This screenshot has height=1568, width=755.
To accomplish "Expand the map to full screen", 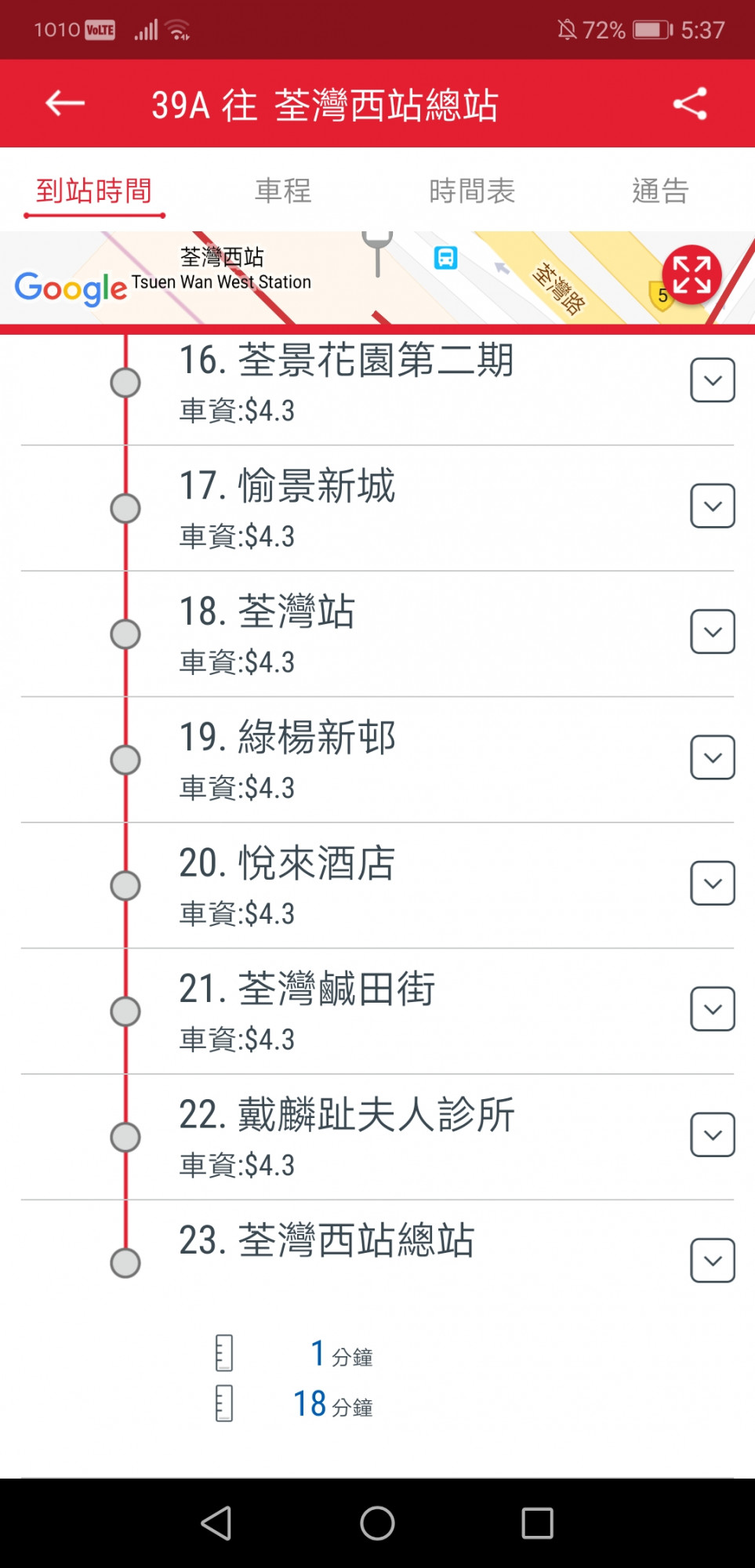I will (x=691, y=275).
